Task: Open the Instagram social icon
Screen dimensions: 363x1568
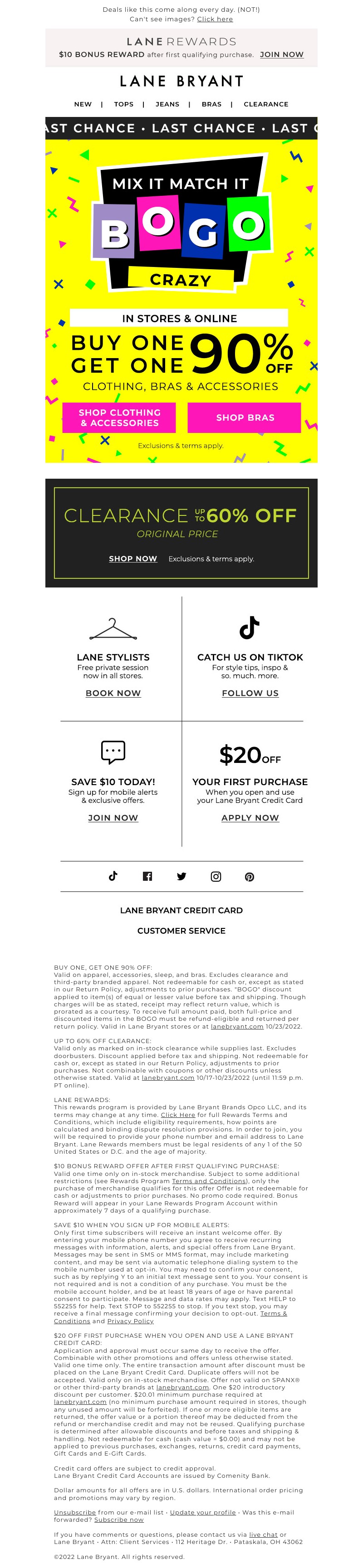Action: pyautogui.click(x=216, y=877)
